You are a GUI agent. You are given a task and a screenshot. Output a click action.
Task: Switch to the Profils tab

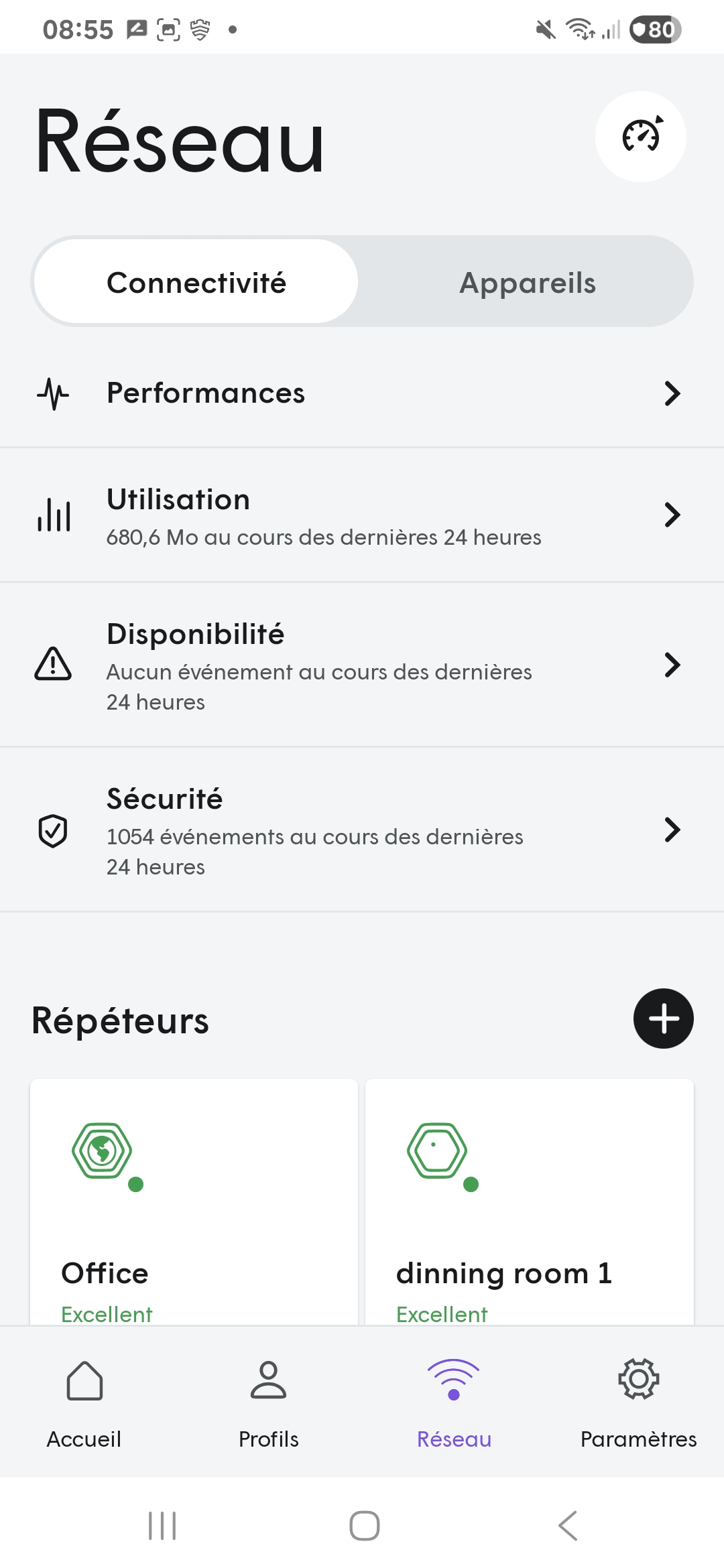[268, 1402]
